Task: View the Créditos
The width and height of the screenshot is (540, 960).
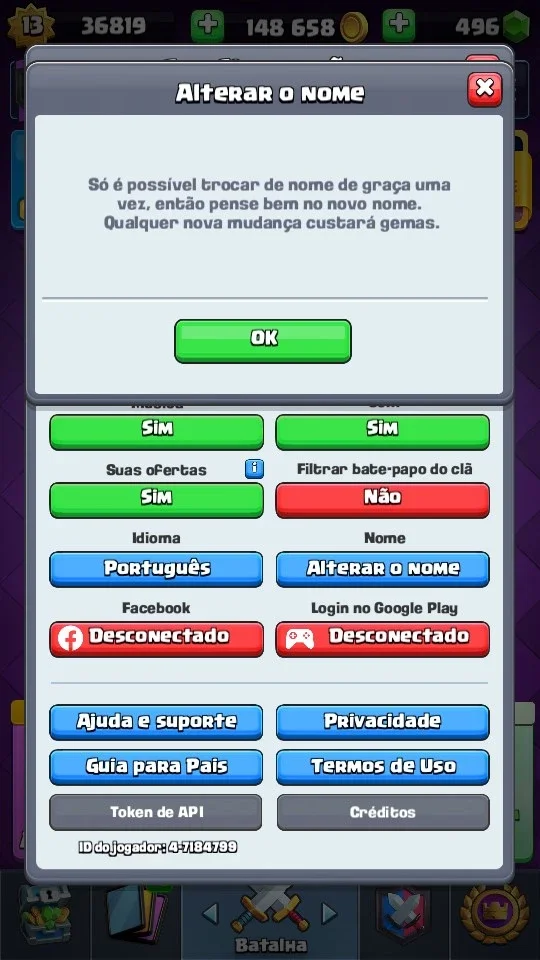Action: [383, 812]
